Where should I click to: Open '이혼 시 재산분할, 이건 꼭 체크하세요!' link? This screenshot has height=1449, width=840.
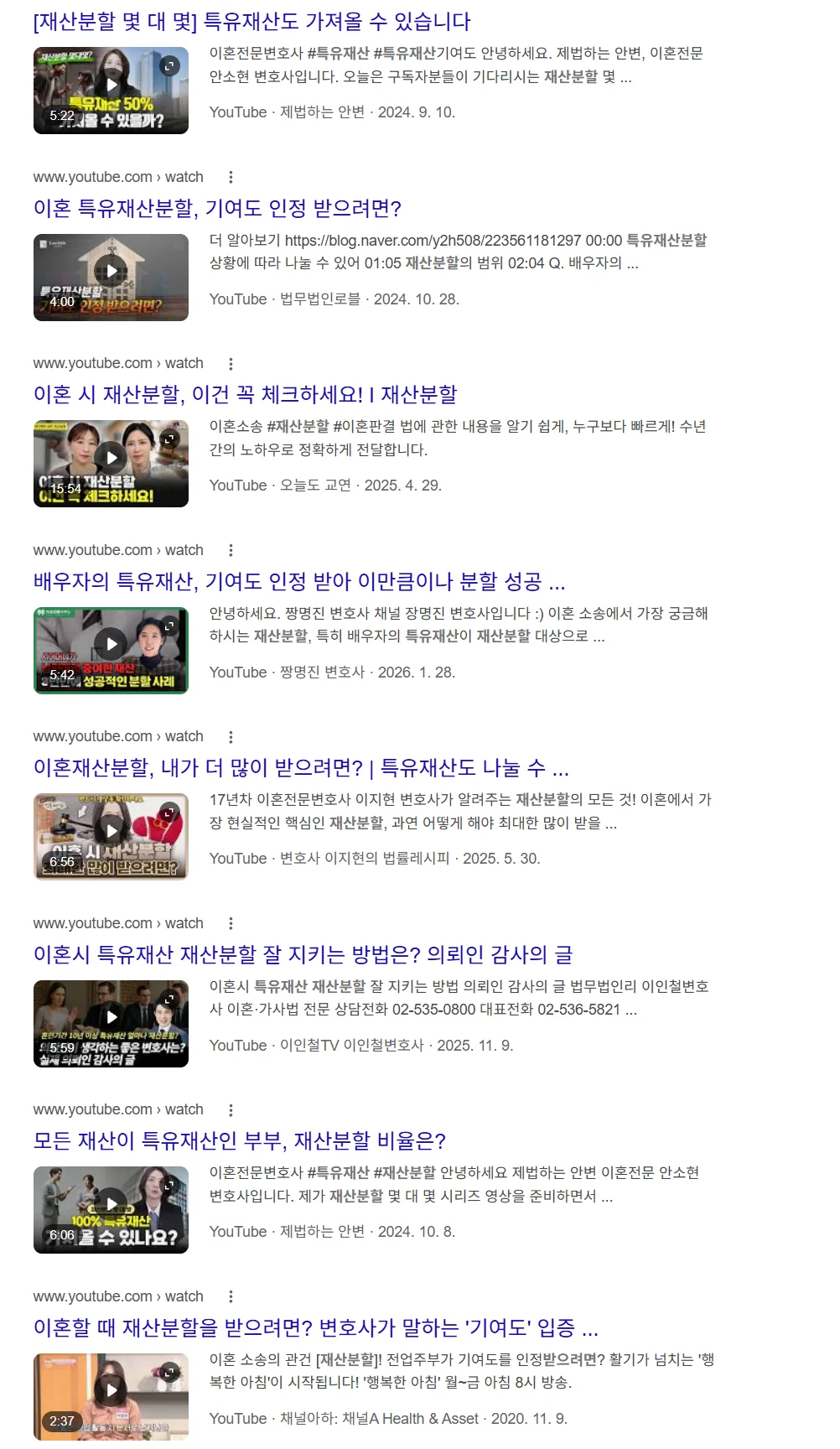coord(246,394)
